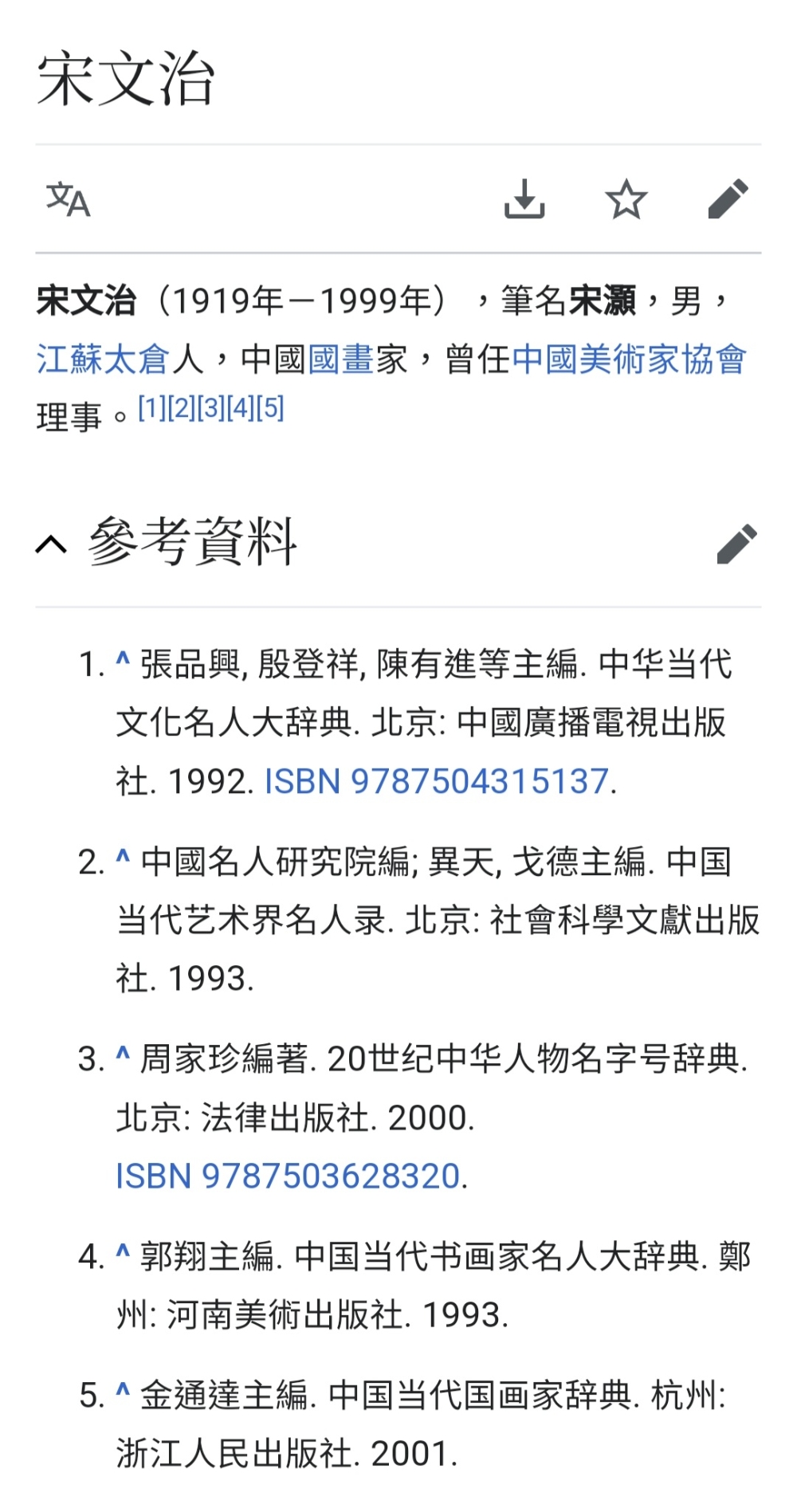
Task: Tap the caret backlink of reference 4
Action: [x=123, y=1252]
